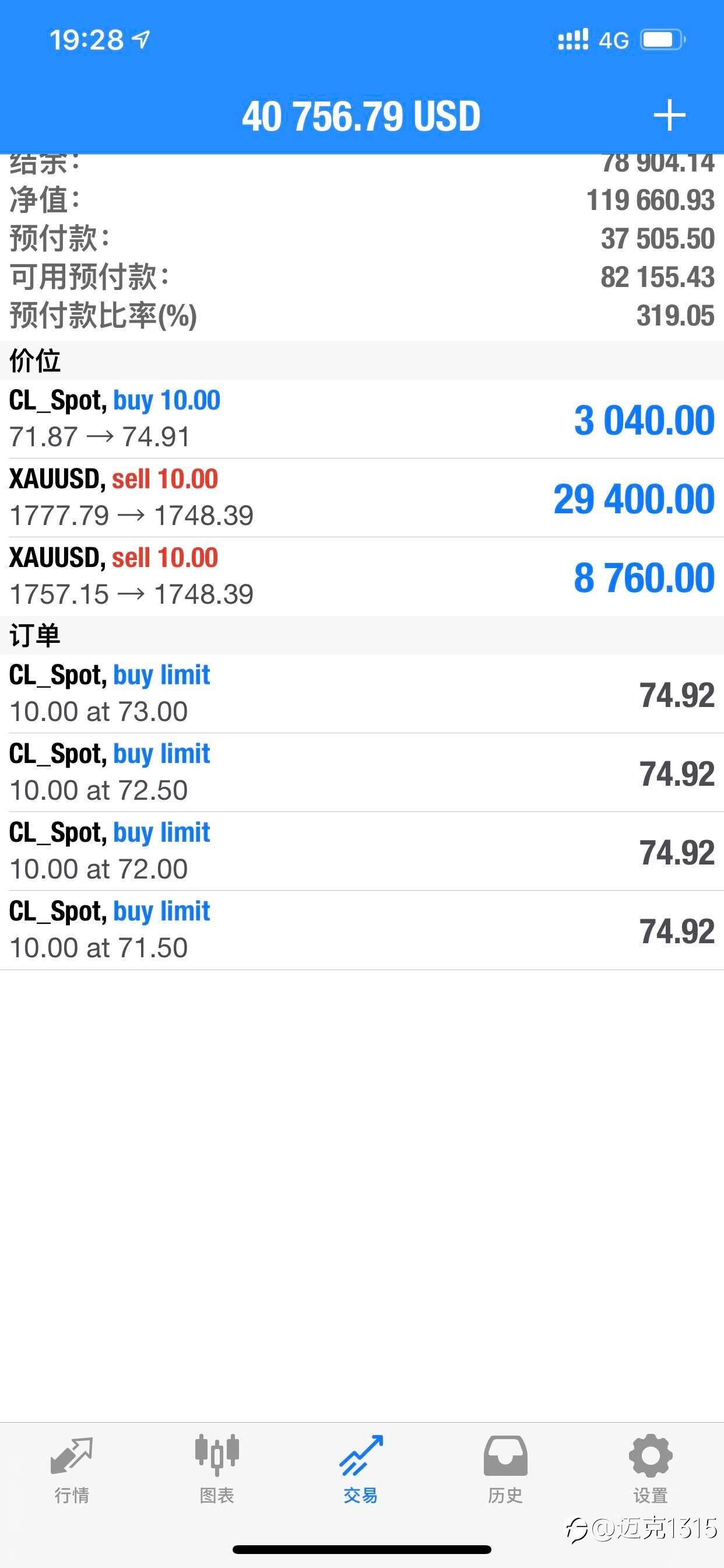Screen dimensions: 724x1568
Task: Open CL_Spot buy limit order at 73.00
Action: click(x=362, y=694)
